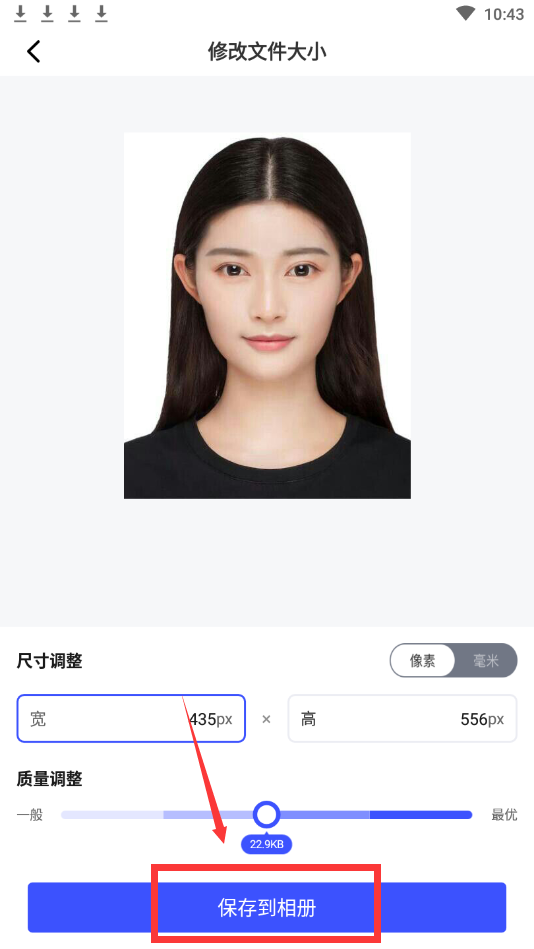The image size is (534, 949).
Task: Select the 像素 unit option
Action: pyautogui.click(x=422, y=660)
